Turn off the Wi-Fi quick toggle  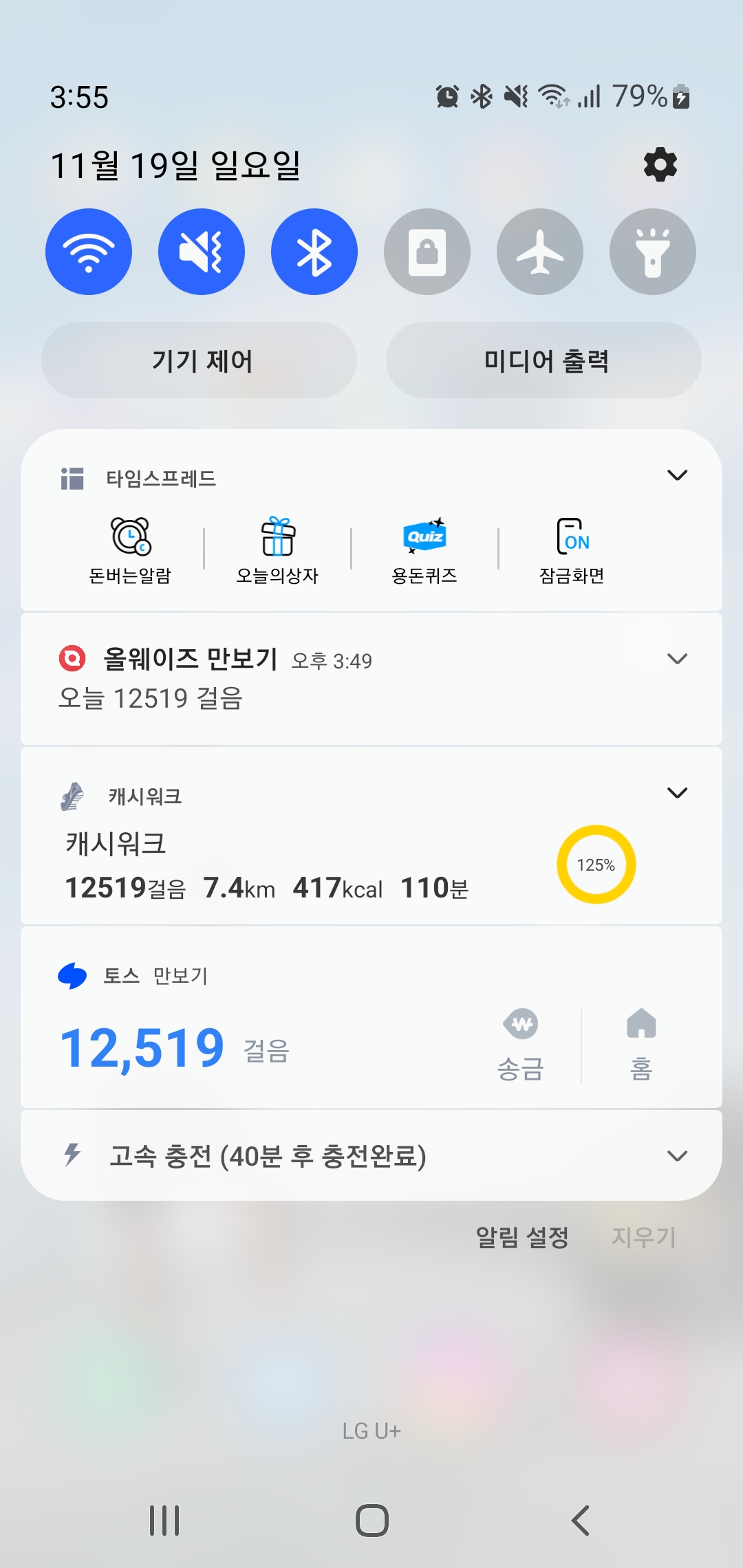[89, 252]
